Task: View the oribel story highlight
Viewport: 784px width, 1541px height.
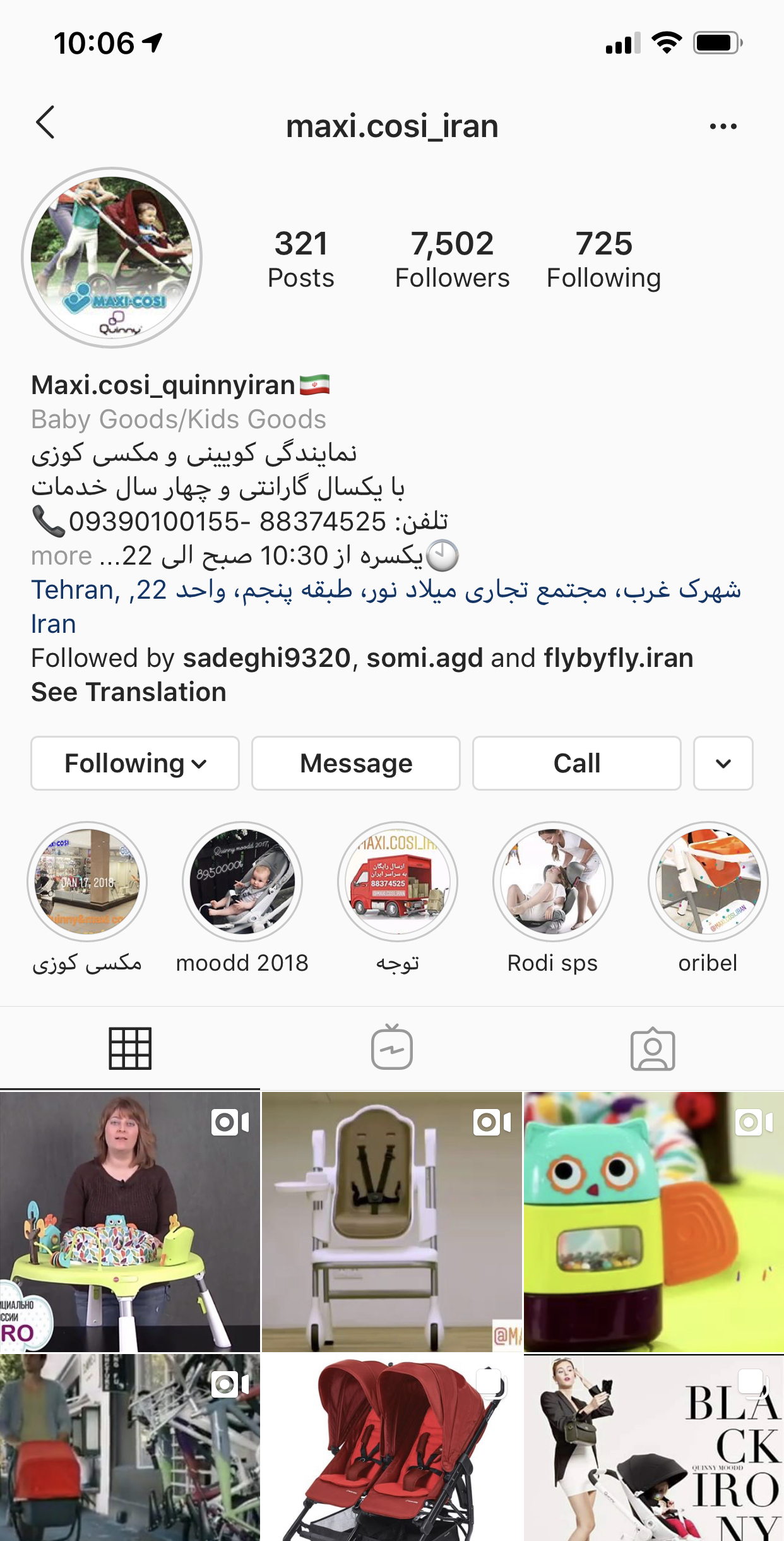Action: [708, 882]
